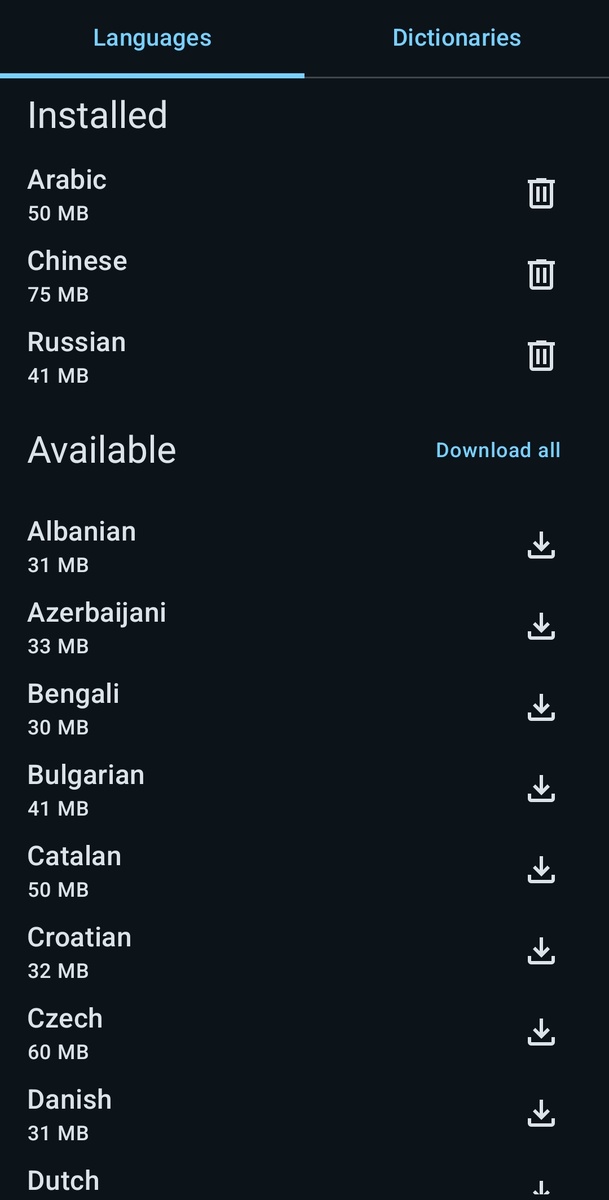Download Catalan language
609x1200 pixels.
coord(541,869)
